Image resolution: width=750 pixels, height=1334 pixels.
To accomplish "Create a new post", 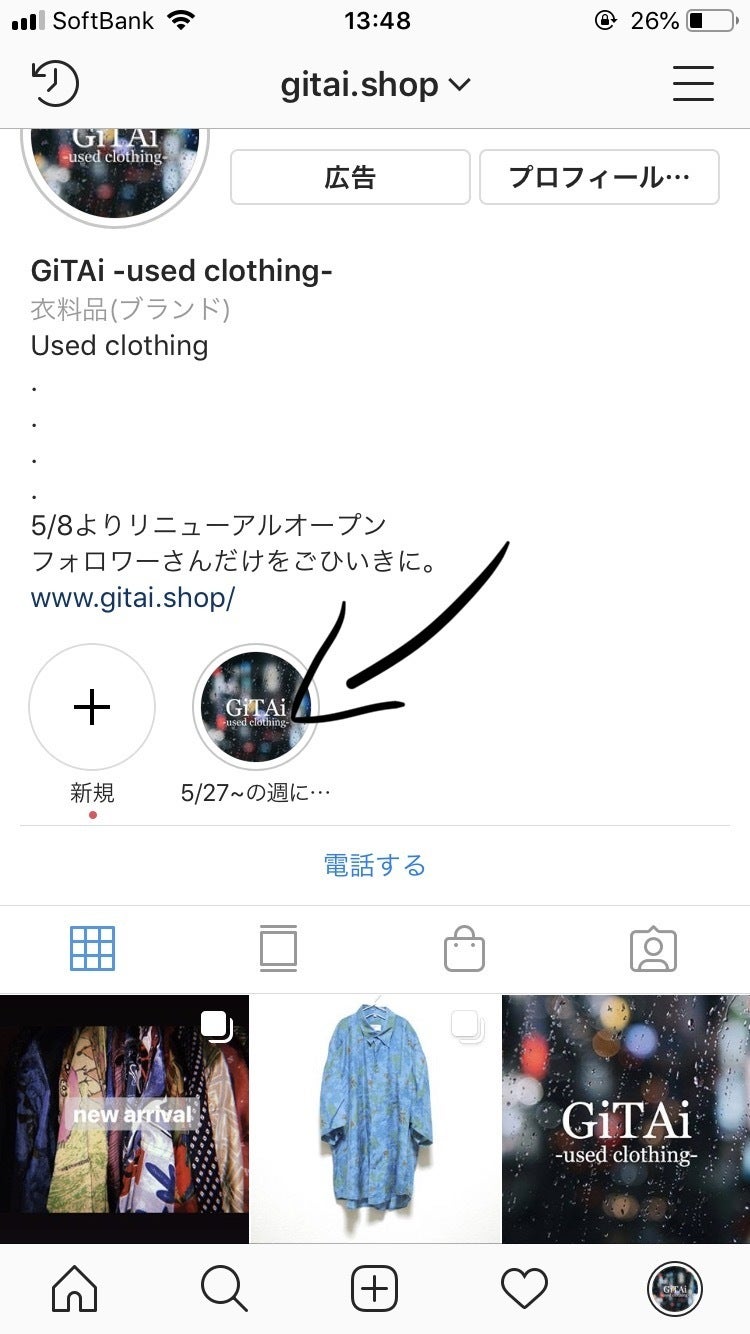I will point(375,1288).
